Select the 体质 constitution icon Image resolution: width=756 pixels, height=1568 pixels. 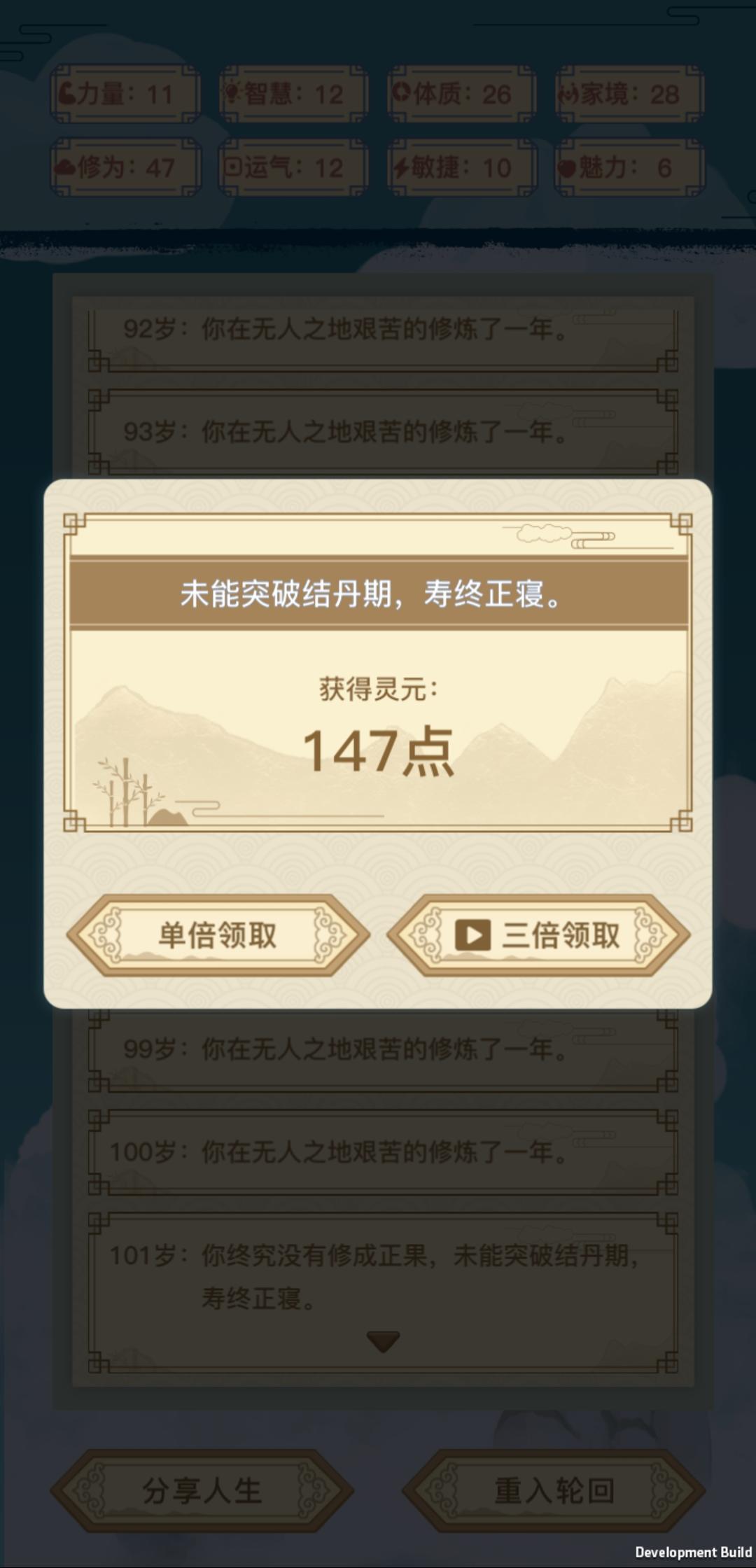[402, 91]
